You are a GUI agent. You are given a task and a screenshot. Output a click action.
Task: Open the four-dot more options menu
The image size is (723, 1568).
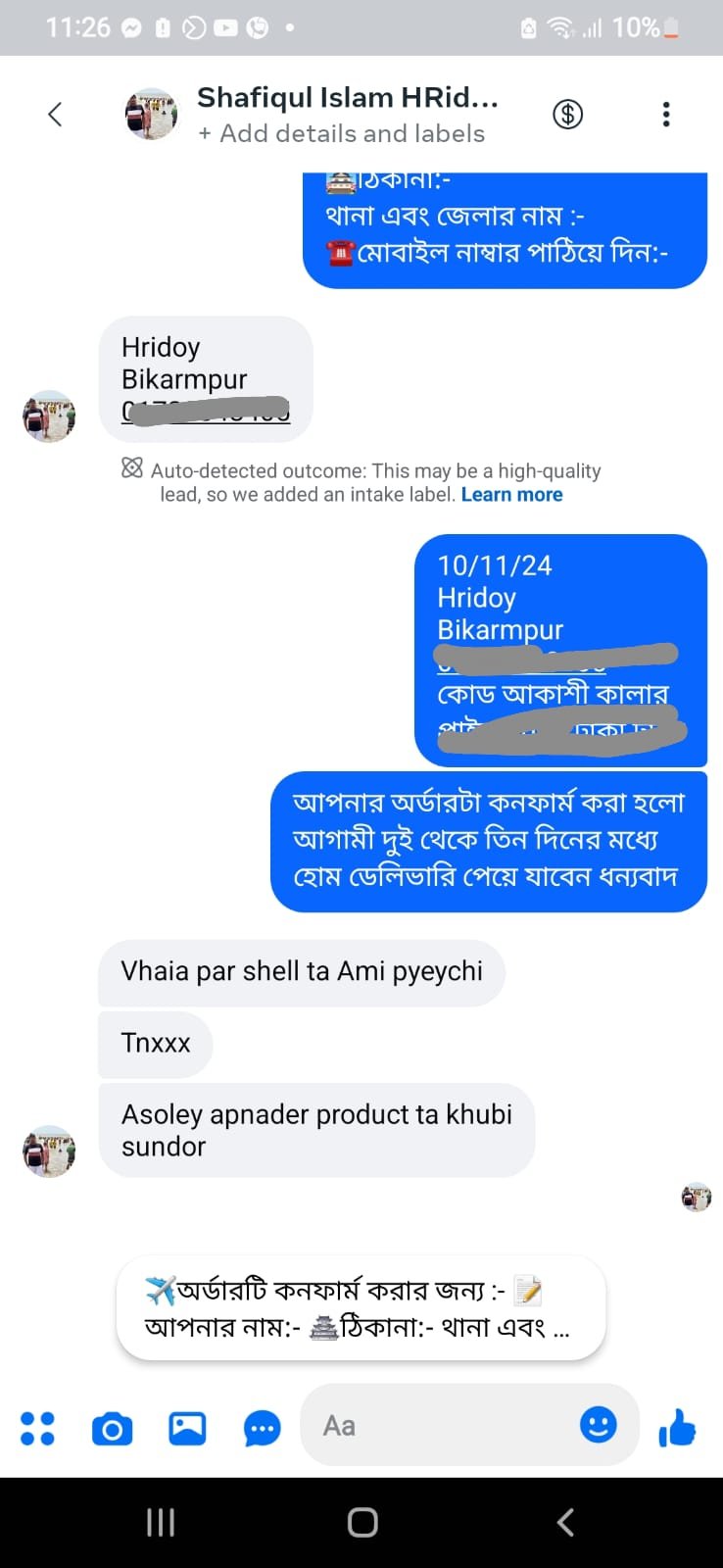click(x=37, y=1428)
